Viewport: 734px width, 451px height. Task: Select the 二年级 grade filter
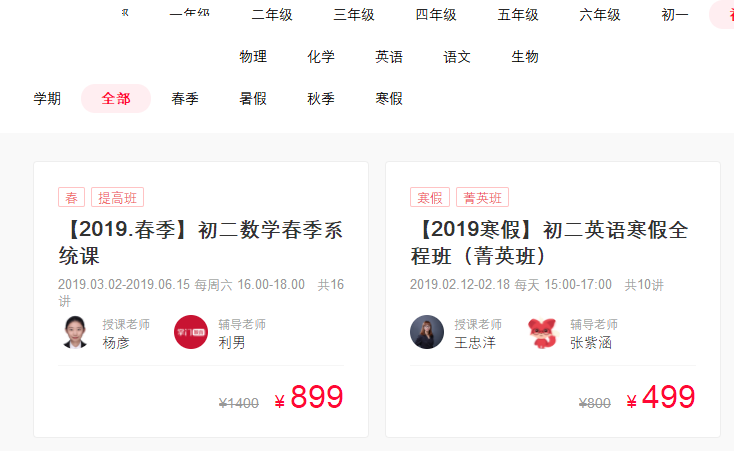[x=272, y=15]
